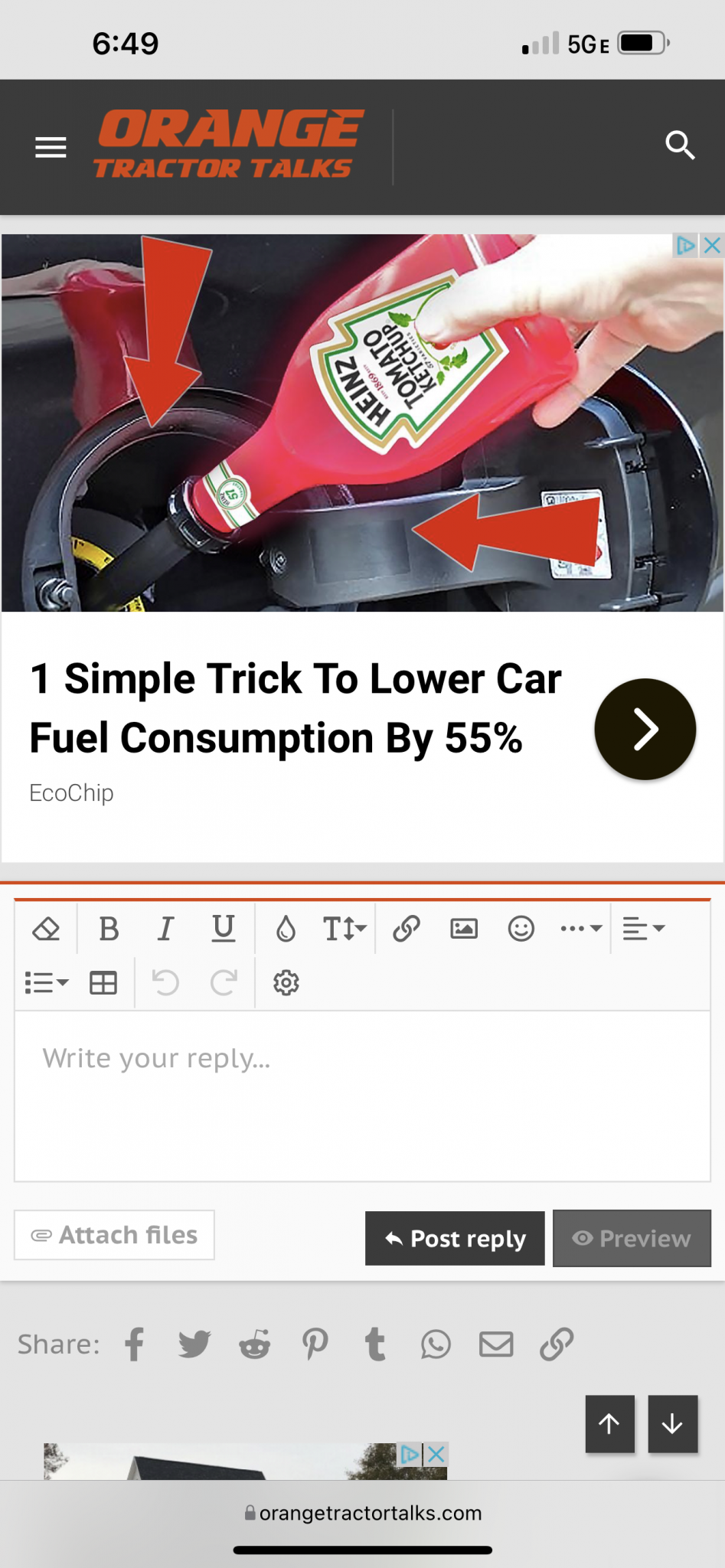The image size is (725, 1568).
Task: Insert a table in the editor
Action: (103, 982)
